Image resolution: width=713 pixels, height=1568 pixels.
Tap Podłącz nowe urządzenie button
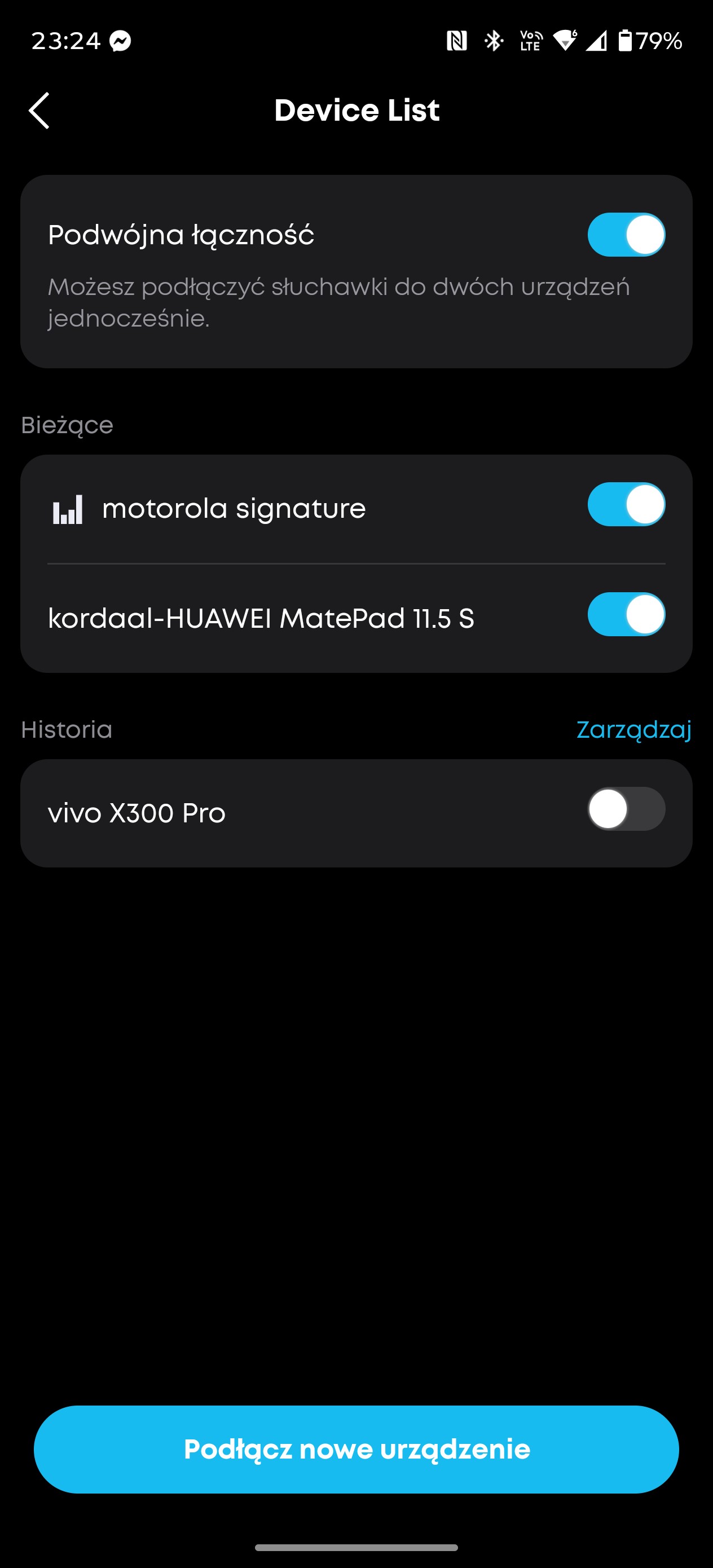point(356,1448)
